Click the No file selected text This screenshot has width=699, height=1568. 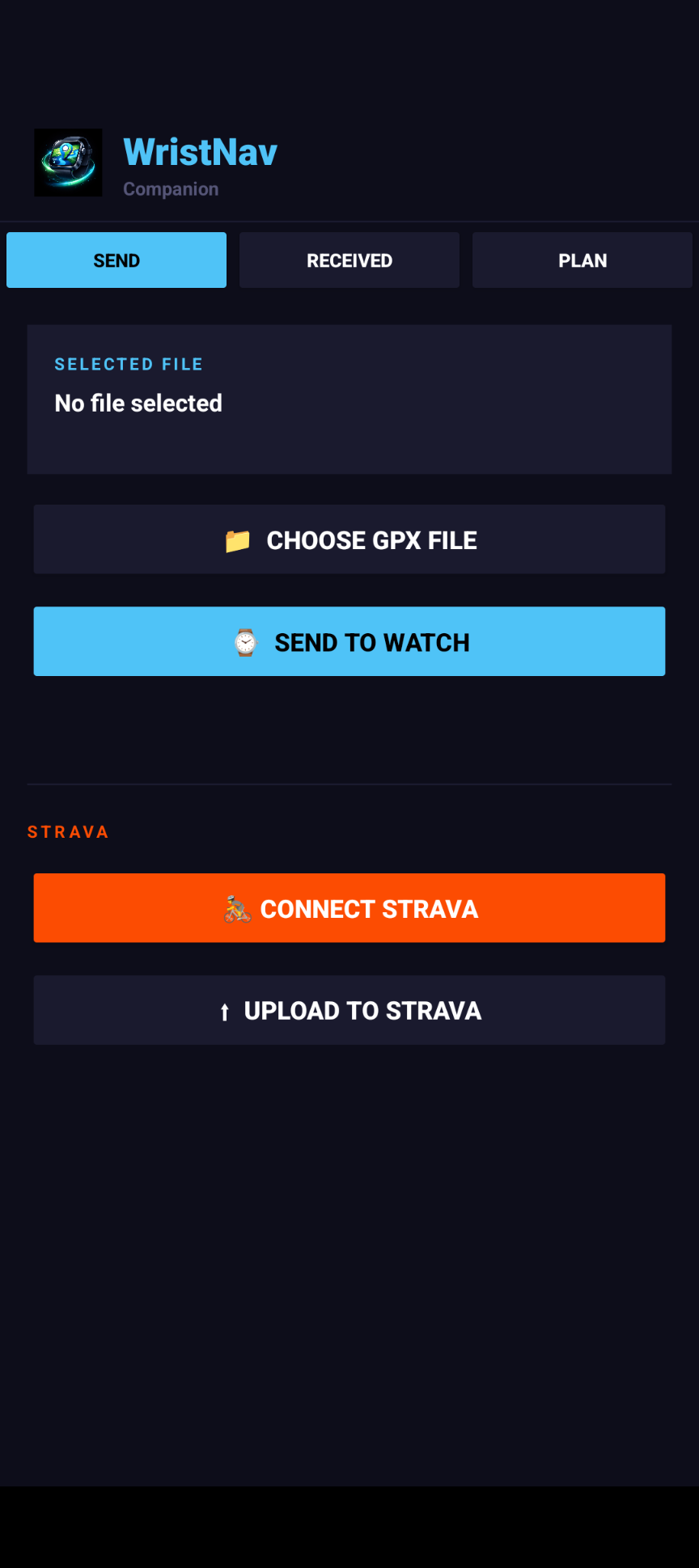coord(138,403)
